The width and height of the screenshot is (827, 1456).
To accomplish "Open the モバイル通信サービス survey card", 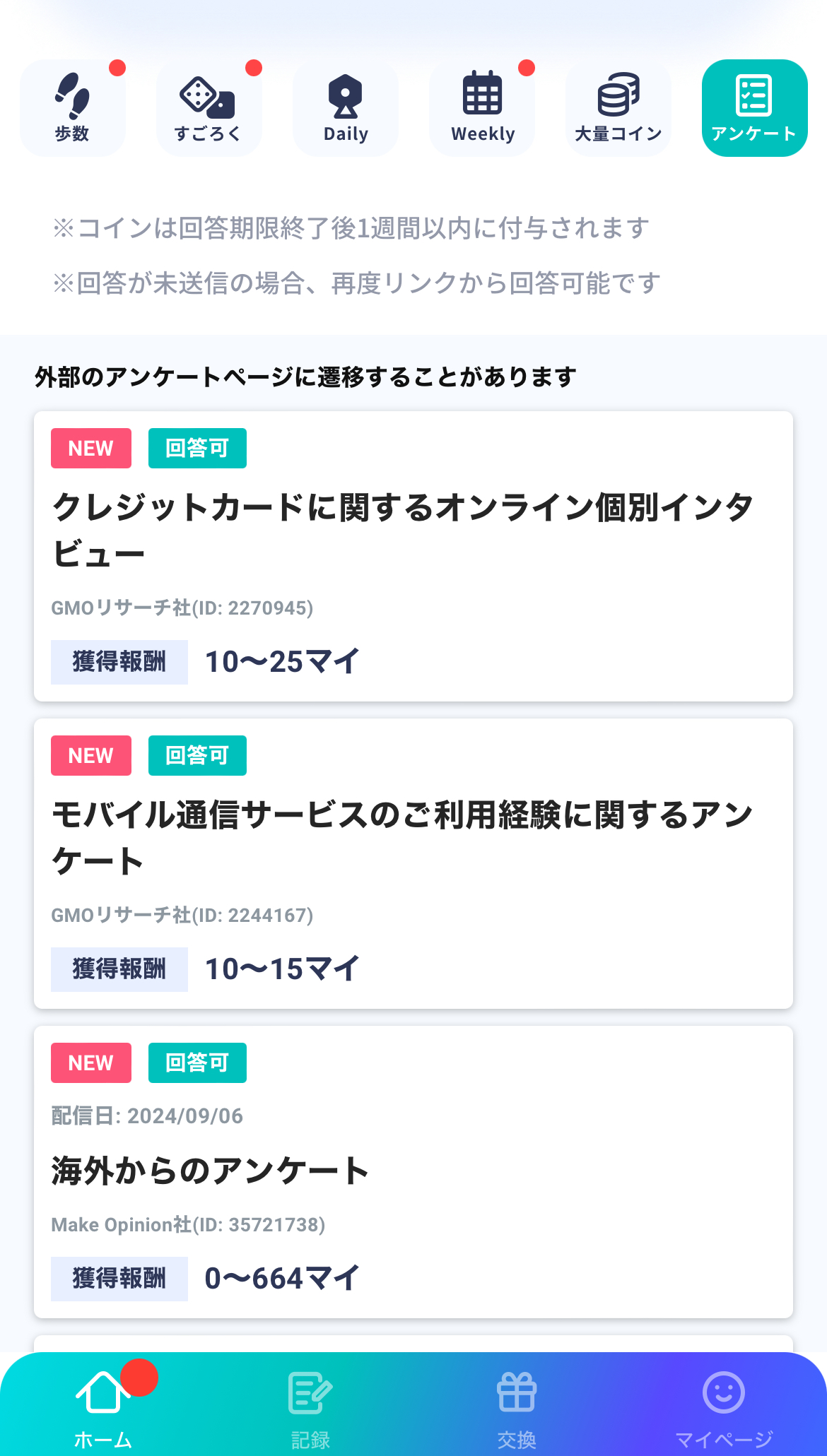I will 413,863.
